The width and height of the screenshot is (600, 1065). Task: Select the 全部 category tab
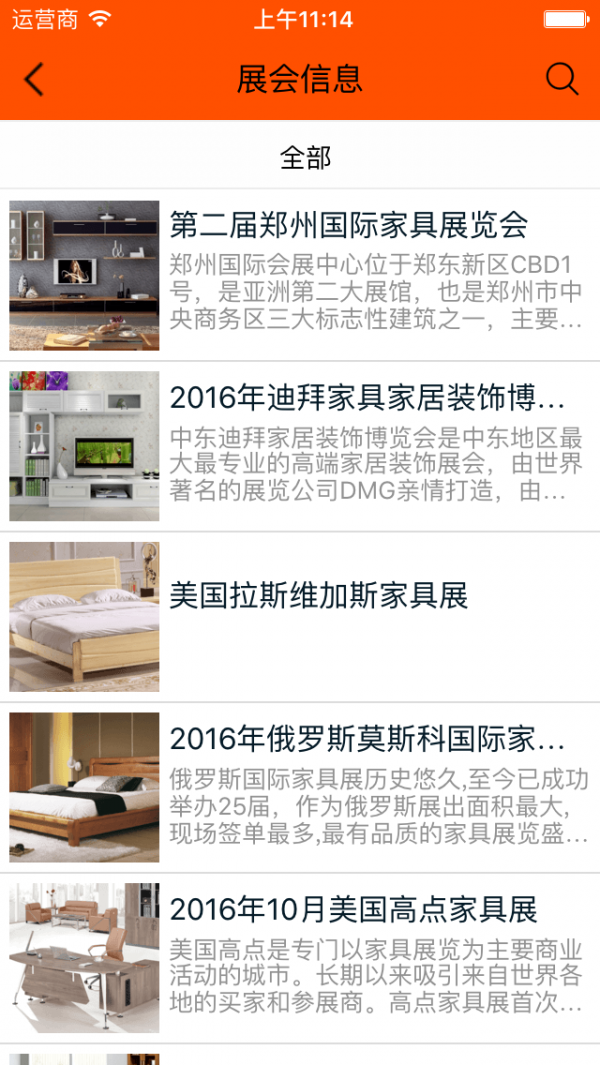point(305,157)
